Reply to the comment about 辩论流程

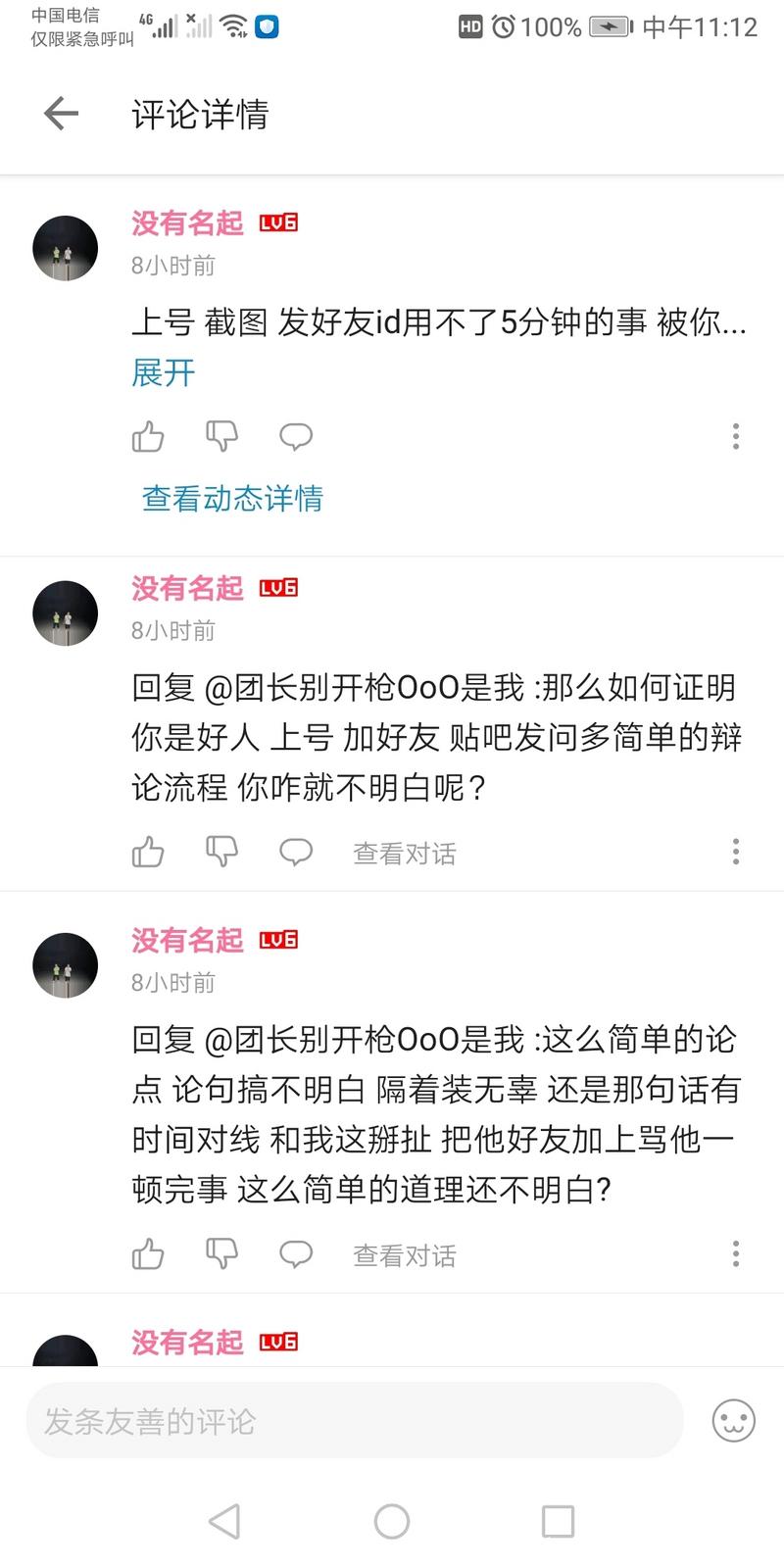point(295,852)
